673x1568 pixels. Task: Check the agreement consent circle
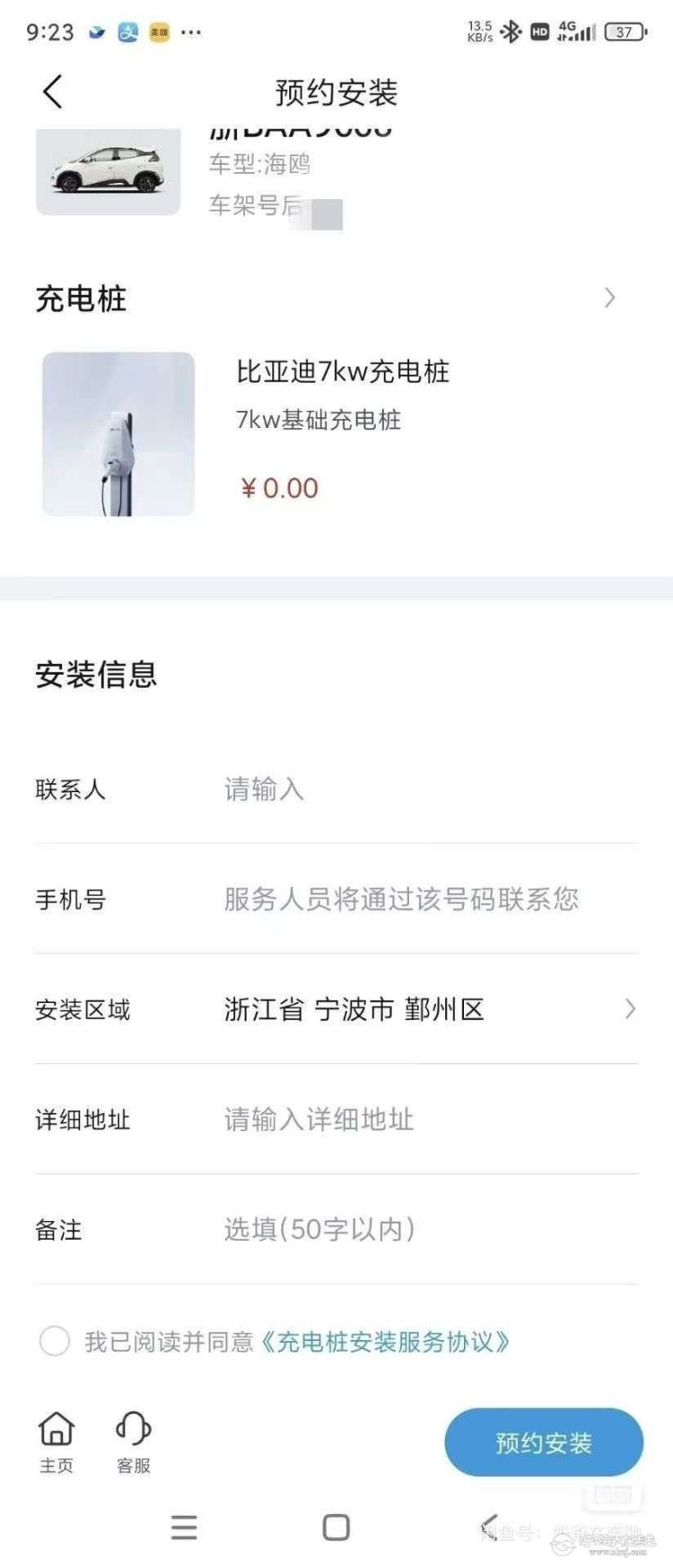55,1342
